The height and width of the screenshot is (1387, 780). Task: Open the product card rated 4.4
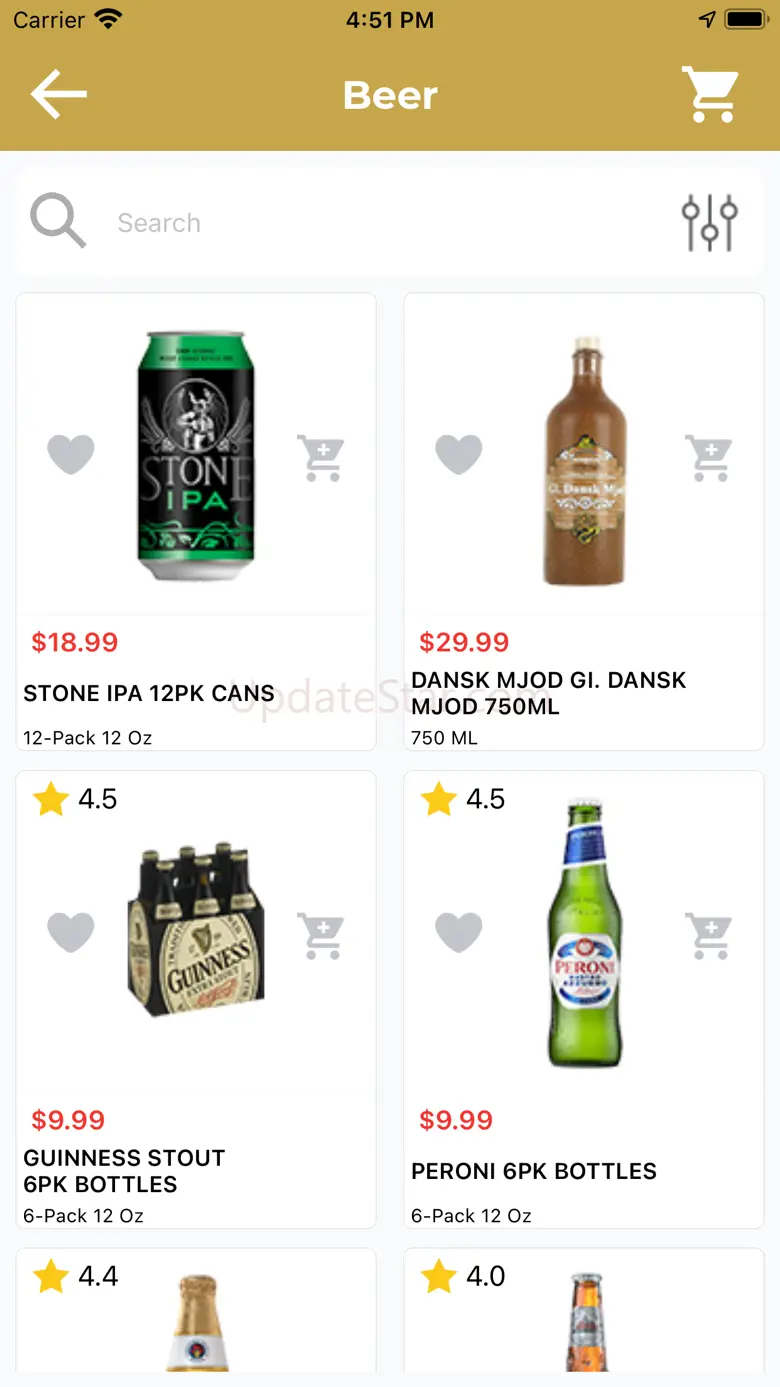tap(196, 1320)
